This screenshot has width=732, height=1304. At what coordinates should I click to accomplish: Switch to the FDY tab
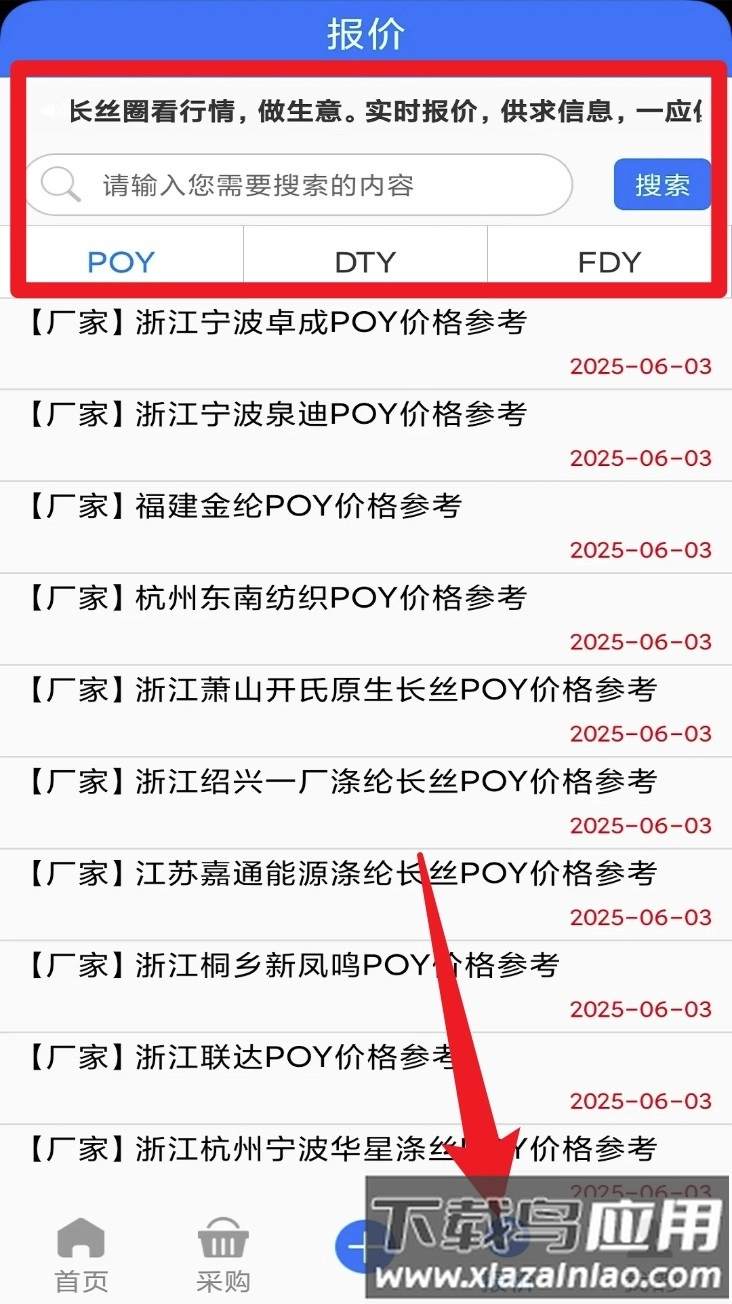pos(608,262)
